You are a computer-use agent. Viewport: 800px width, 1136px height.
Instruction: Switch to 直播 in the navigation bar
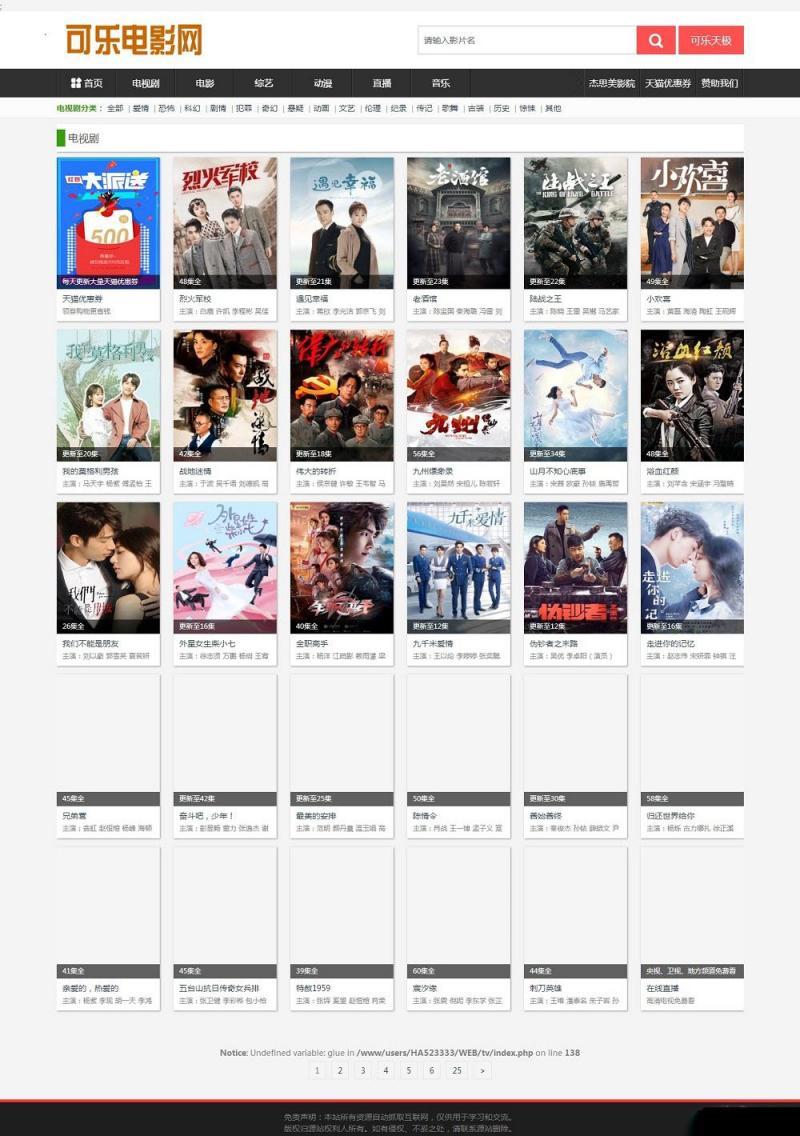[382, 83]
